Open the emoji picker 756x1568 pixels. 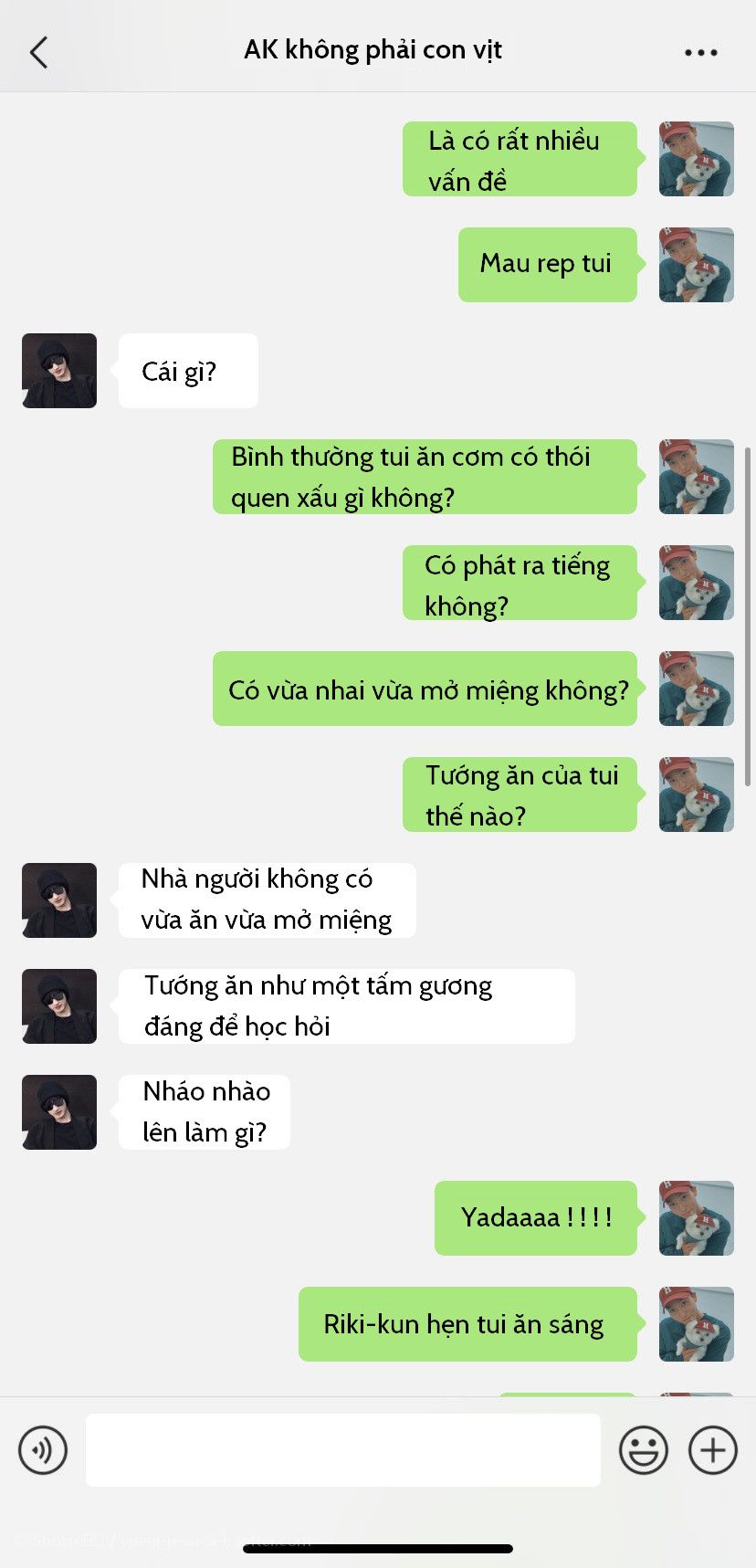[644, 1449]
